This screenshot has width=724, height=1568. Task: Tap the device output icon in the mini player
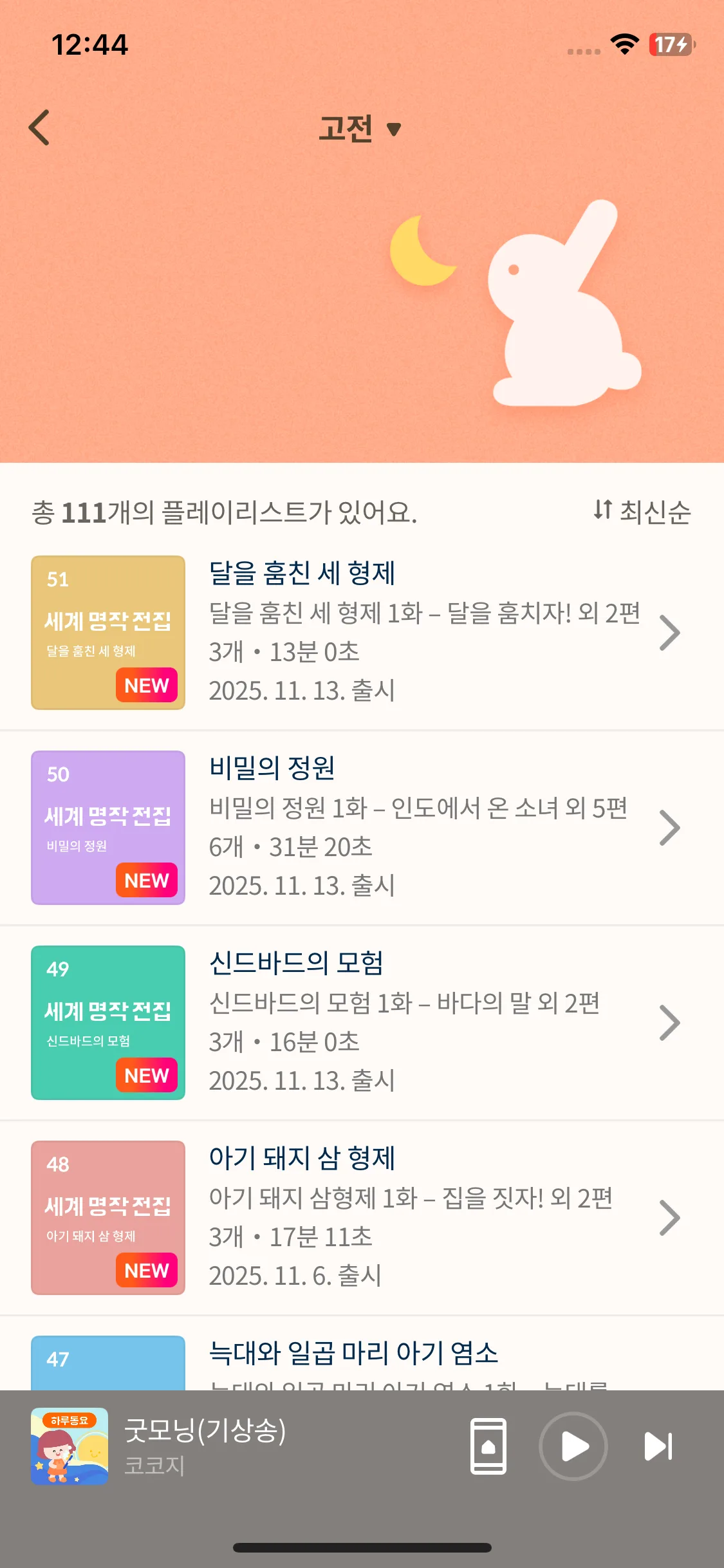click(x=488, y=1446)
